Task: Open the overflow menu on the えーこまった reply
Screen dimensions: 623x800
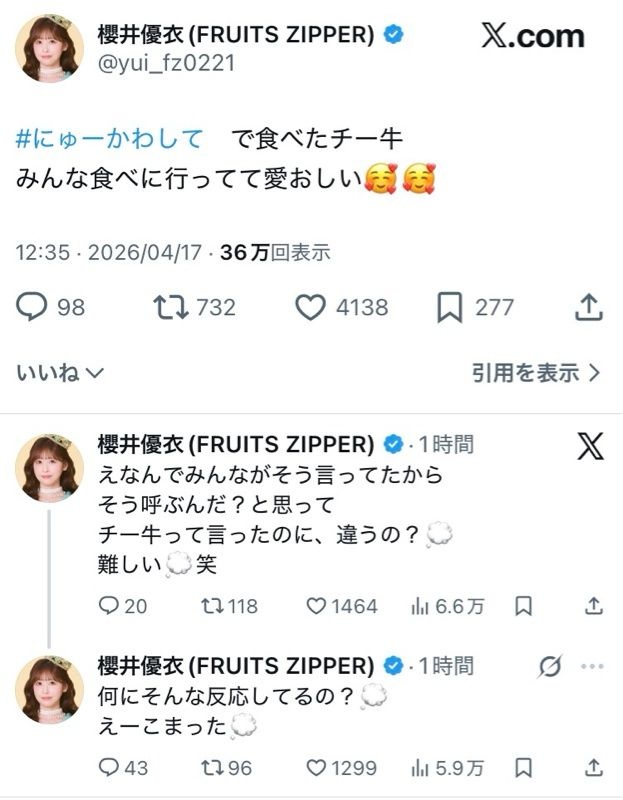Action: (x=593, y=666)
